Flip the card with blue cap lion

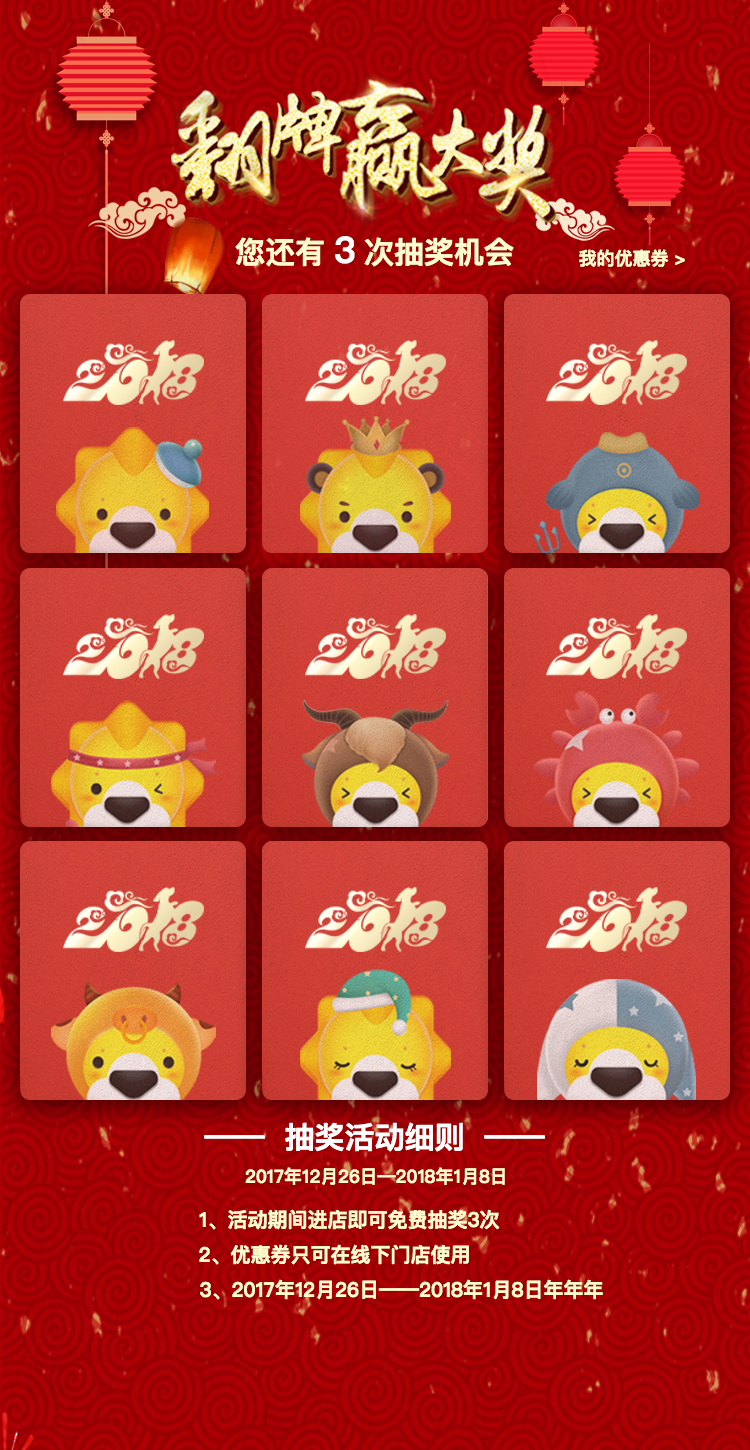(133, 423)
